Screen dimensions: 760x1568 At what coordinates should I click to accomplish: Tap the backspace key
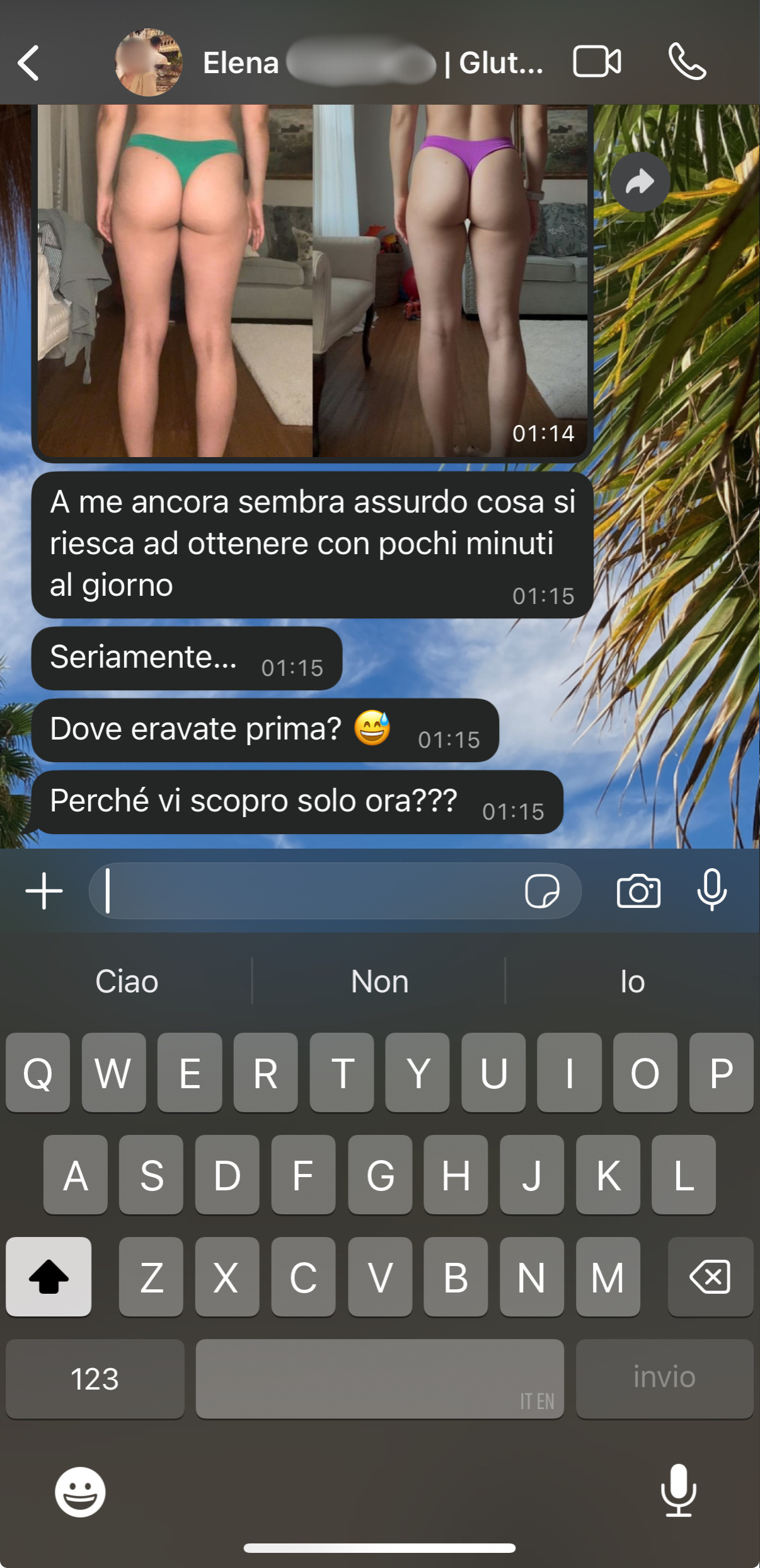710,1277
